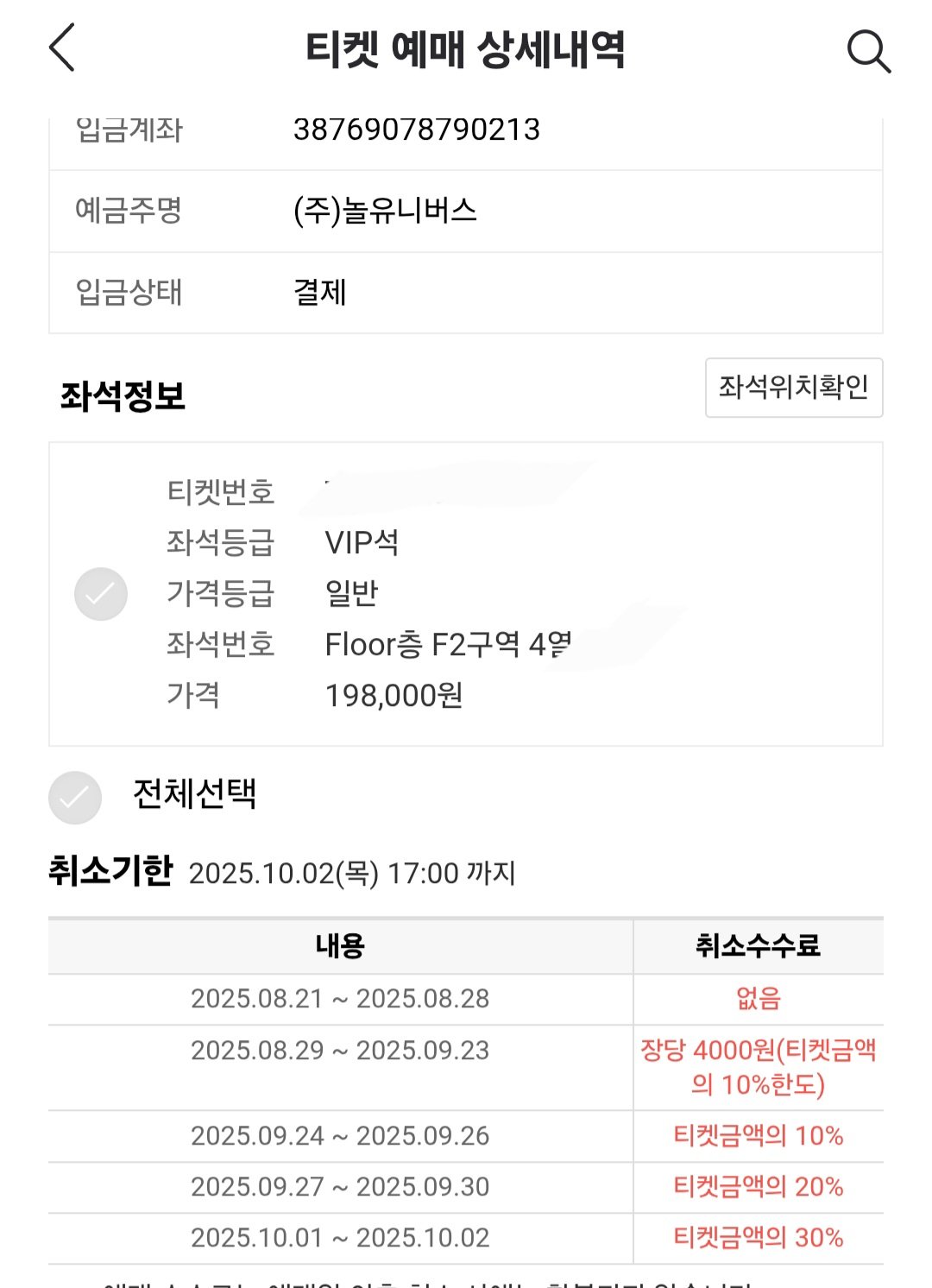The image size is (932, 1288).
Task: Click the checkmark circle next to seat info
Action: pyautogui.click(x=99, y=593)
